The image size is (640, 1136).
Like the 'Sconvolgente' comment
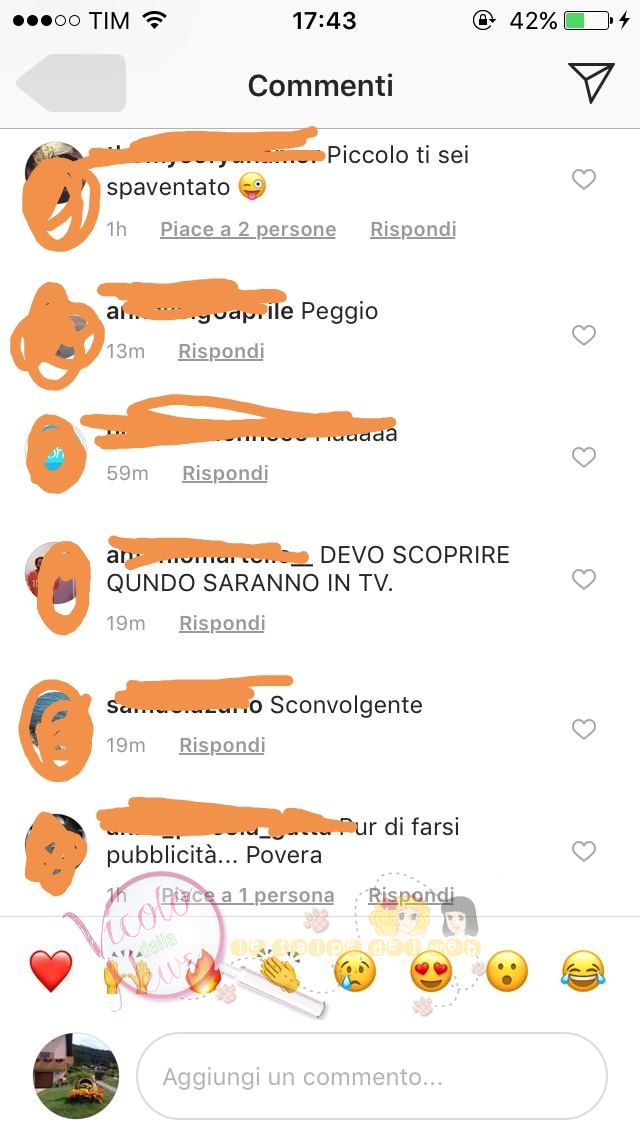click(583, 729)
